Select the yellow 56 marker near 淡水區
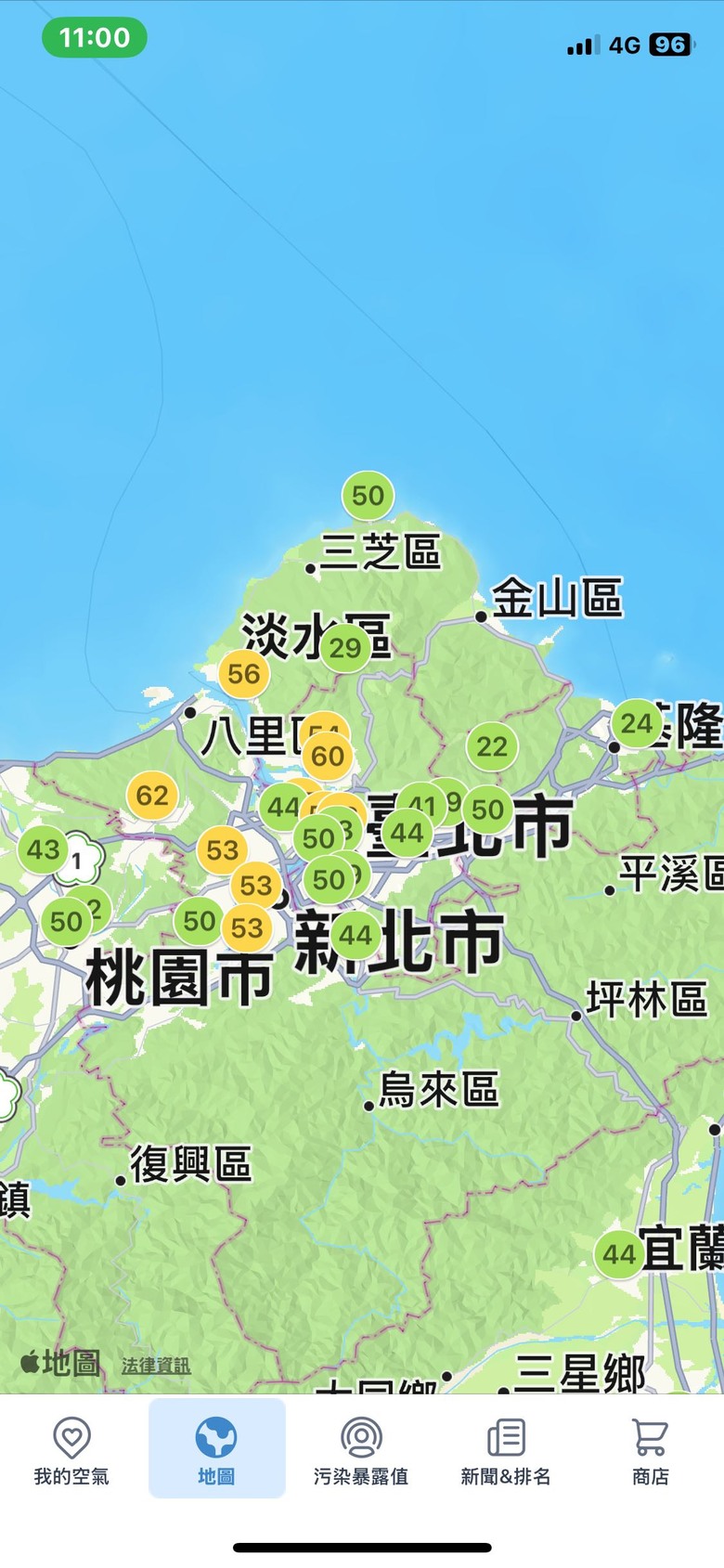 click(243, 674)
